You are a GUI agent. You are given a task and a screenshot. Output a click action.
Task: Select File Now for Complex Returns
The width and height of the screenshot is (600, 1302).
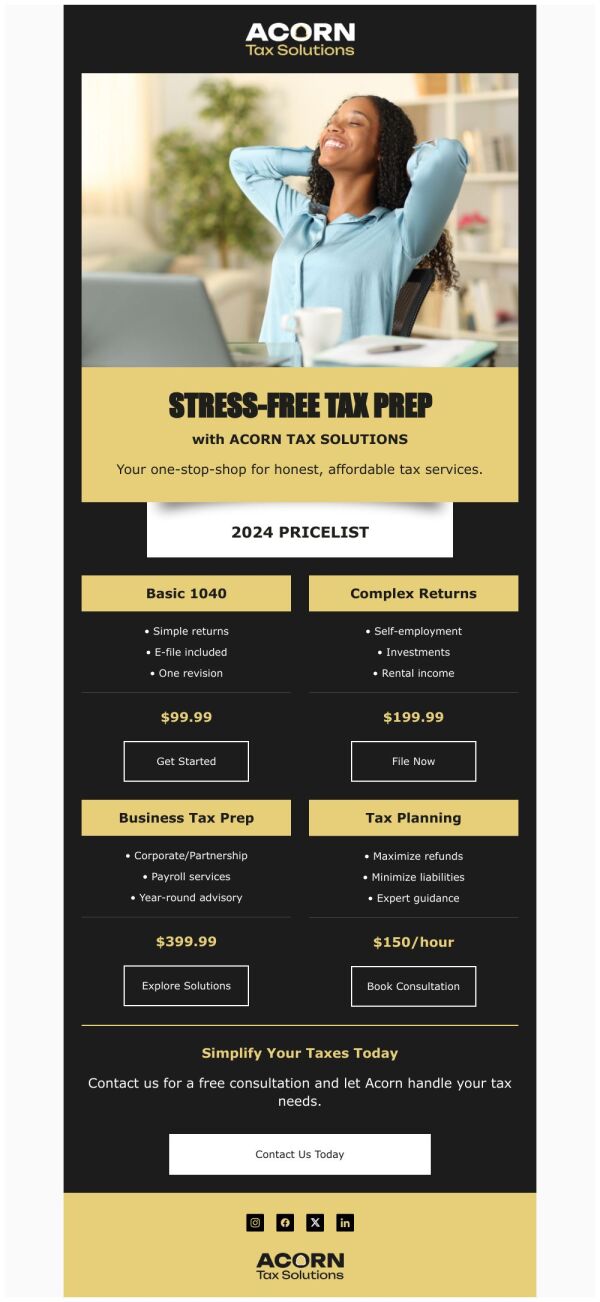[413, 761]
